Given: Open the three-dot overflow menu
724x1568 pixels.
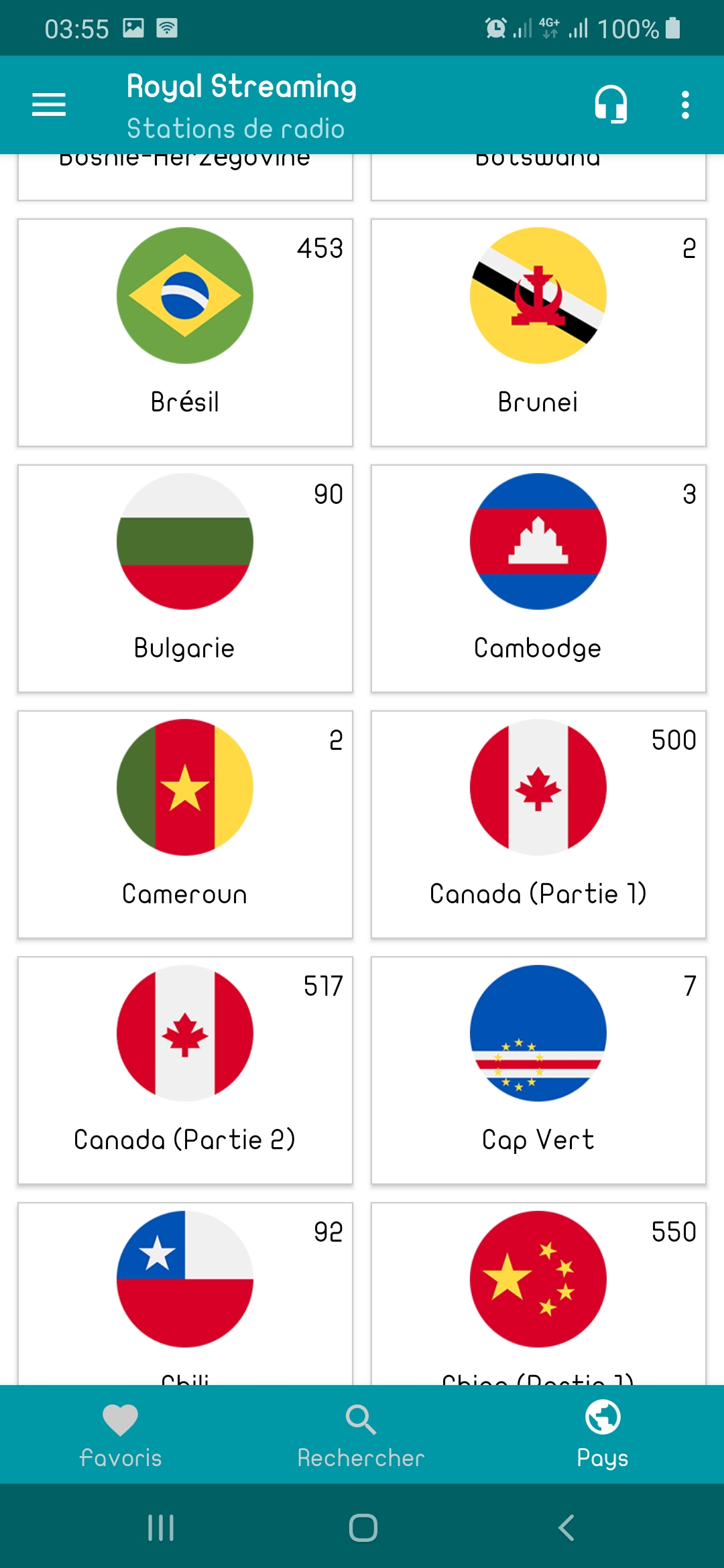Looking at the screenshot, I should click(684, 105).
